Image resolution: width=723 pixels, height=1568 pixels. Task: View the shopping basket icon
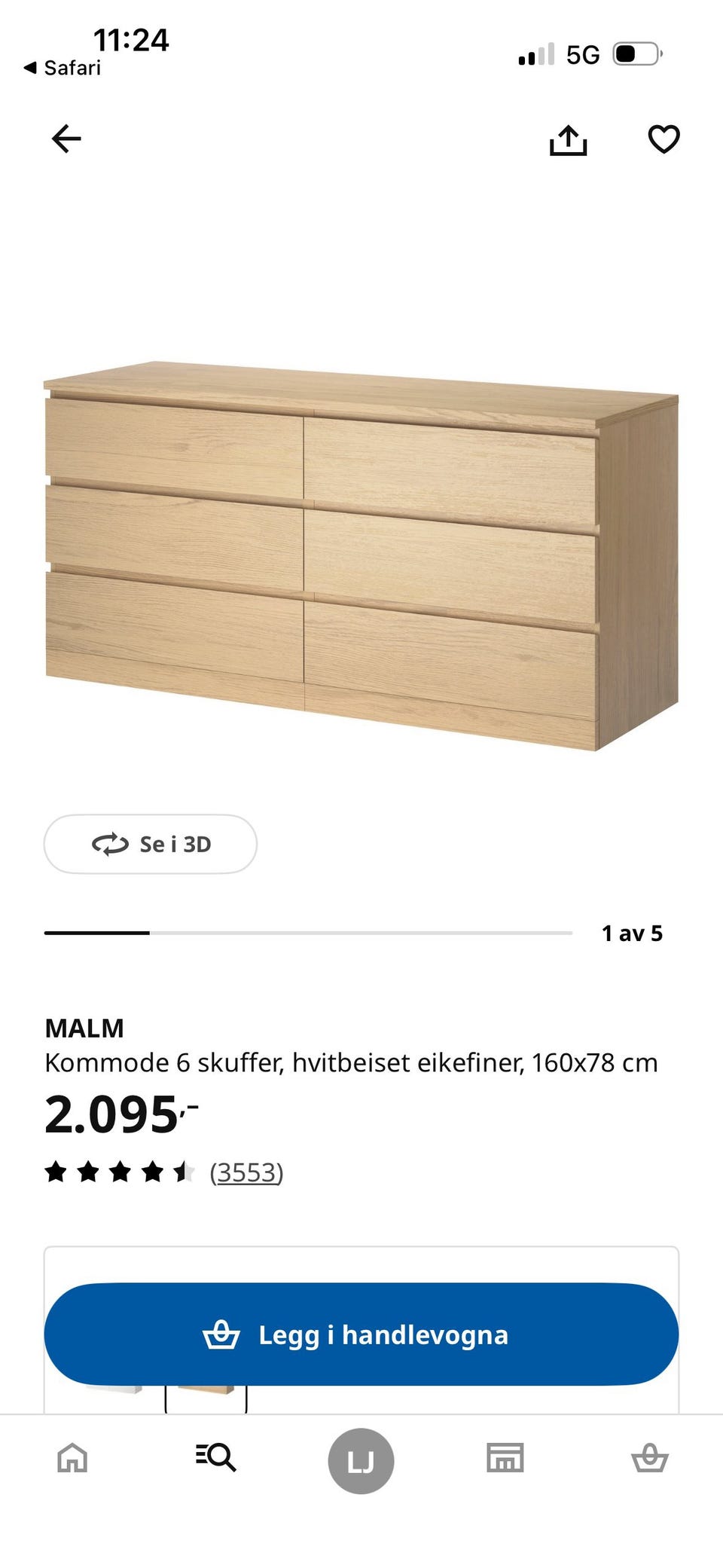(x=651, y=1459)
